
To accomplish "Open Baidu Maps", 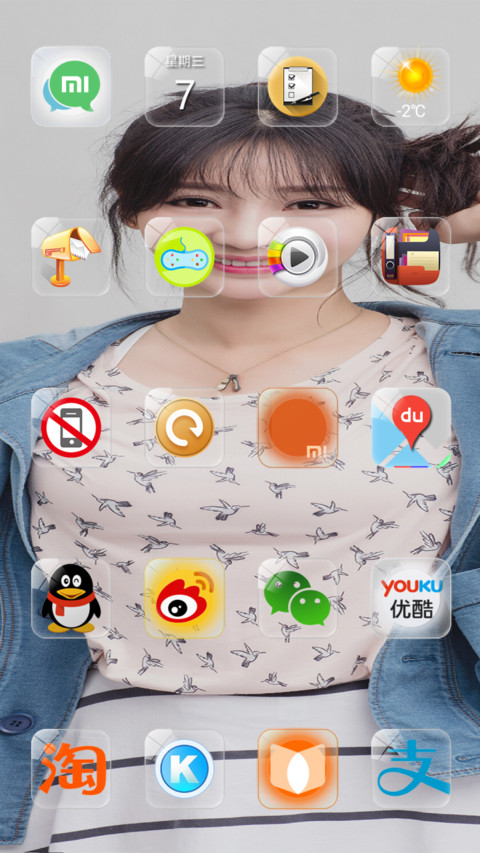I will pyautogui.click(x=411, y=428).
